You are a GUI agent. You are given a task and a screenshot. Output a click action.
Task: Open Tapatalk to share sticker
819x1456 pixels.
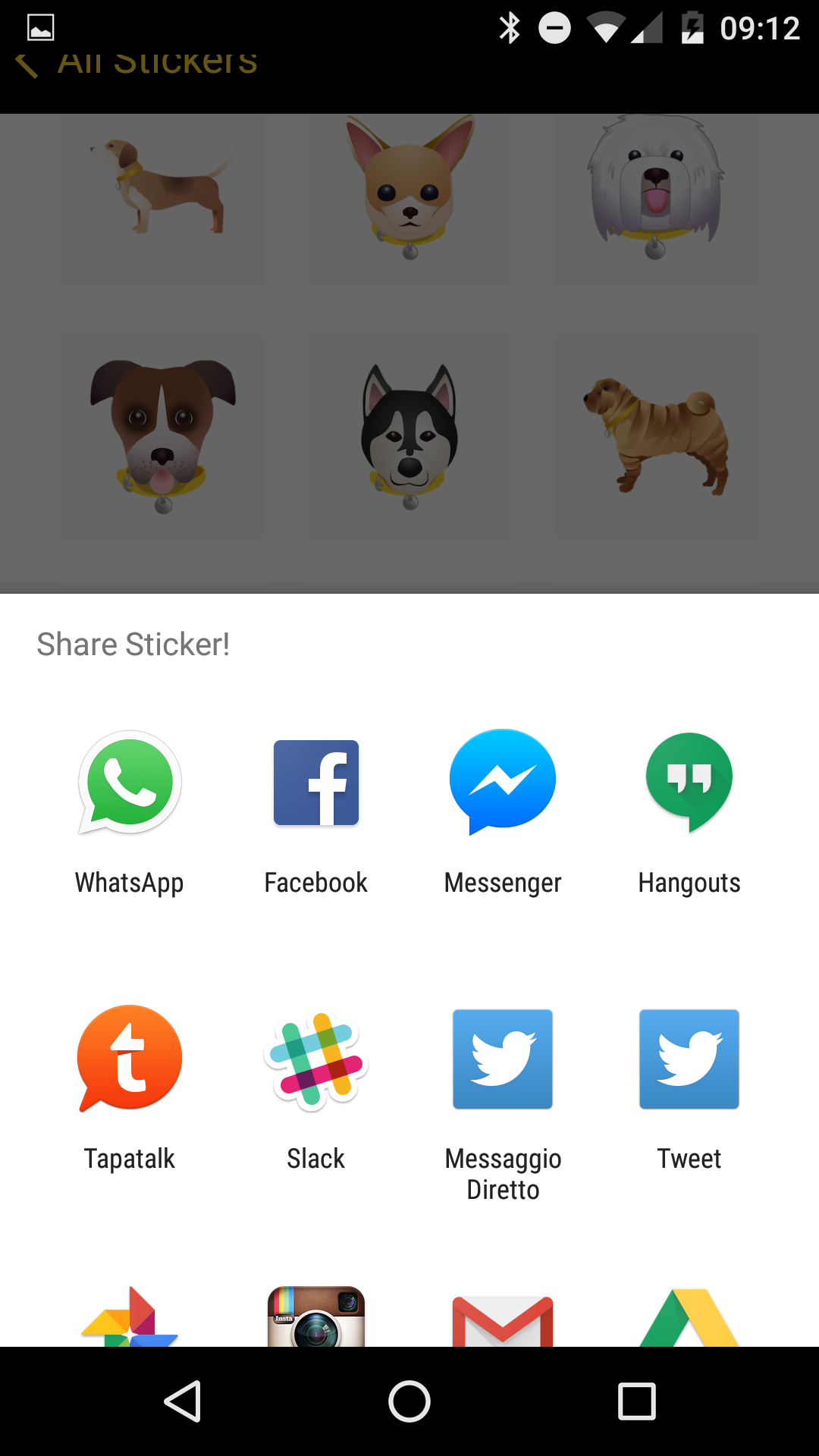pyautogui.click(x=130, y=1090)
